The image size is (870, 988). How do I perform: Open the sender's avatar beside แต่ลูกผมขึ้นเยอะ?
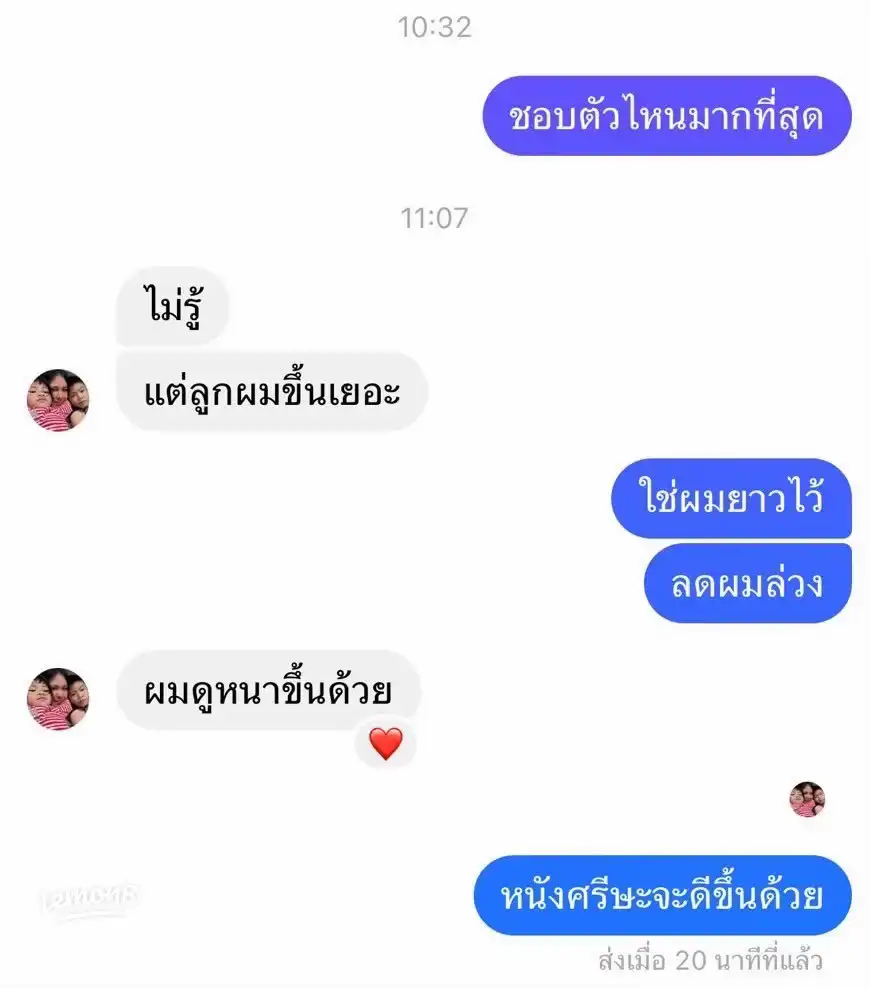pyautogui.click(x=57, y=400)
